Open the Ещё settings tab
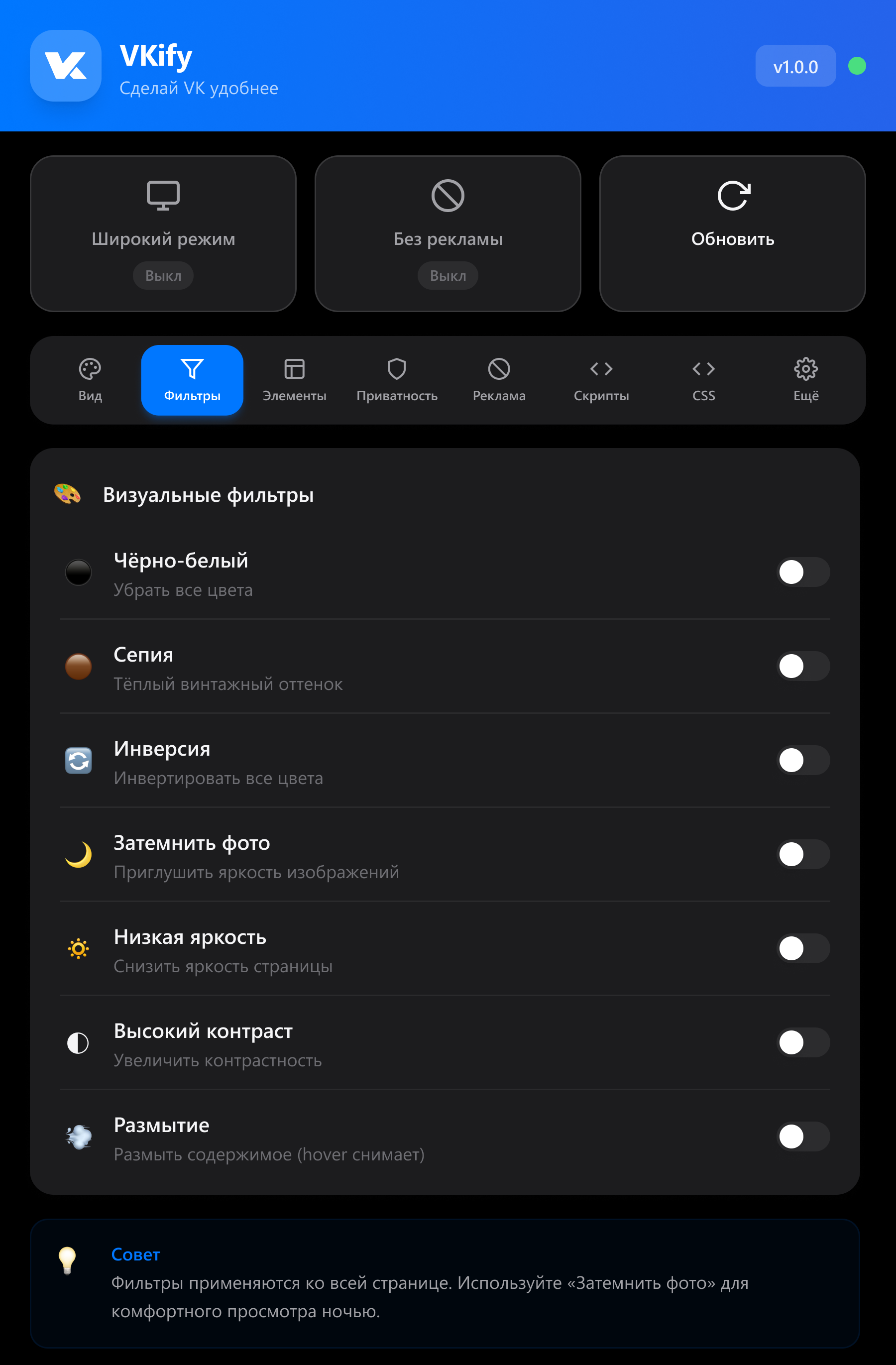This screenshot has height=1365, width=896. pos(805,380)
